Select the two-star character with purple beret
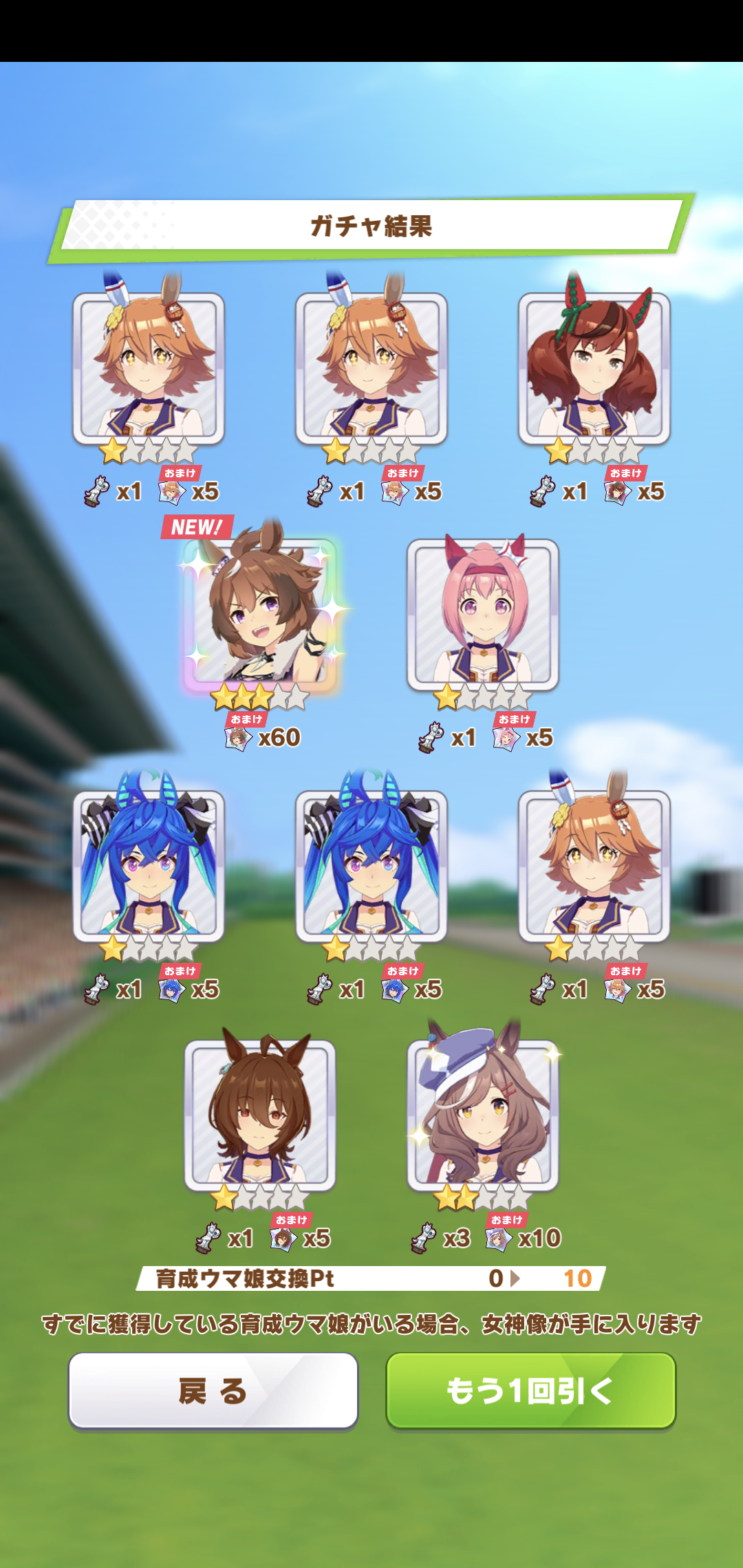The width and height of the screenshot is (743, 1568). coord(483,1114)
